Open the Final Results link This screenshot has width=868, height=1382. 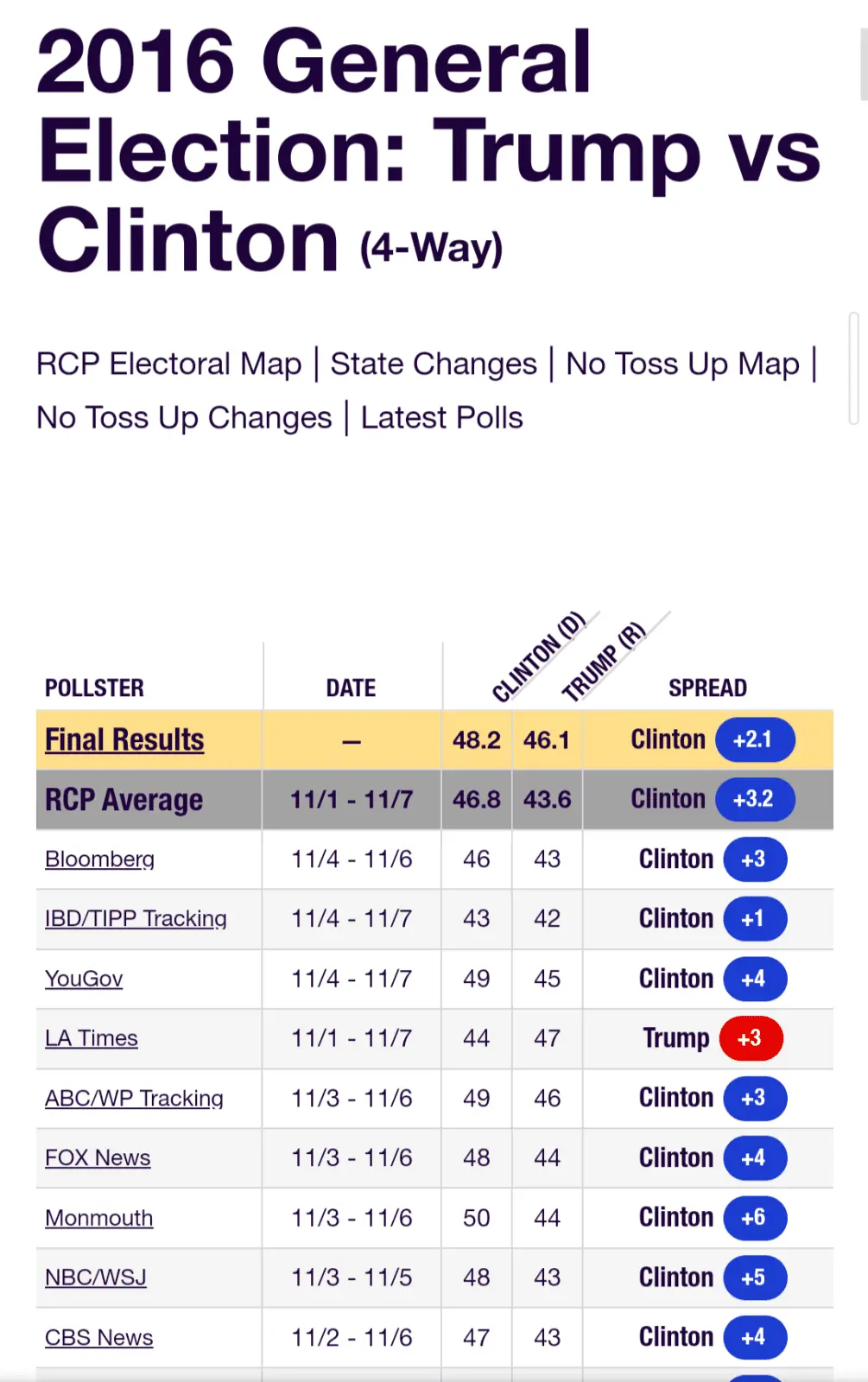point(124,740)
